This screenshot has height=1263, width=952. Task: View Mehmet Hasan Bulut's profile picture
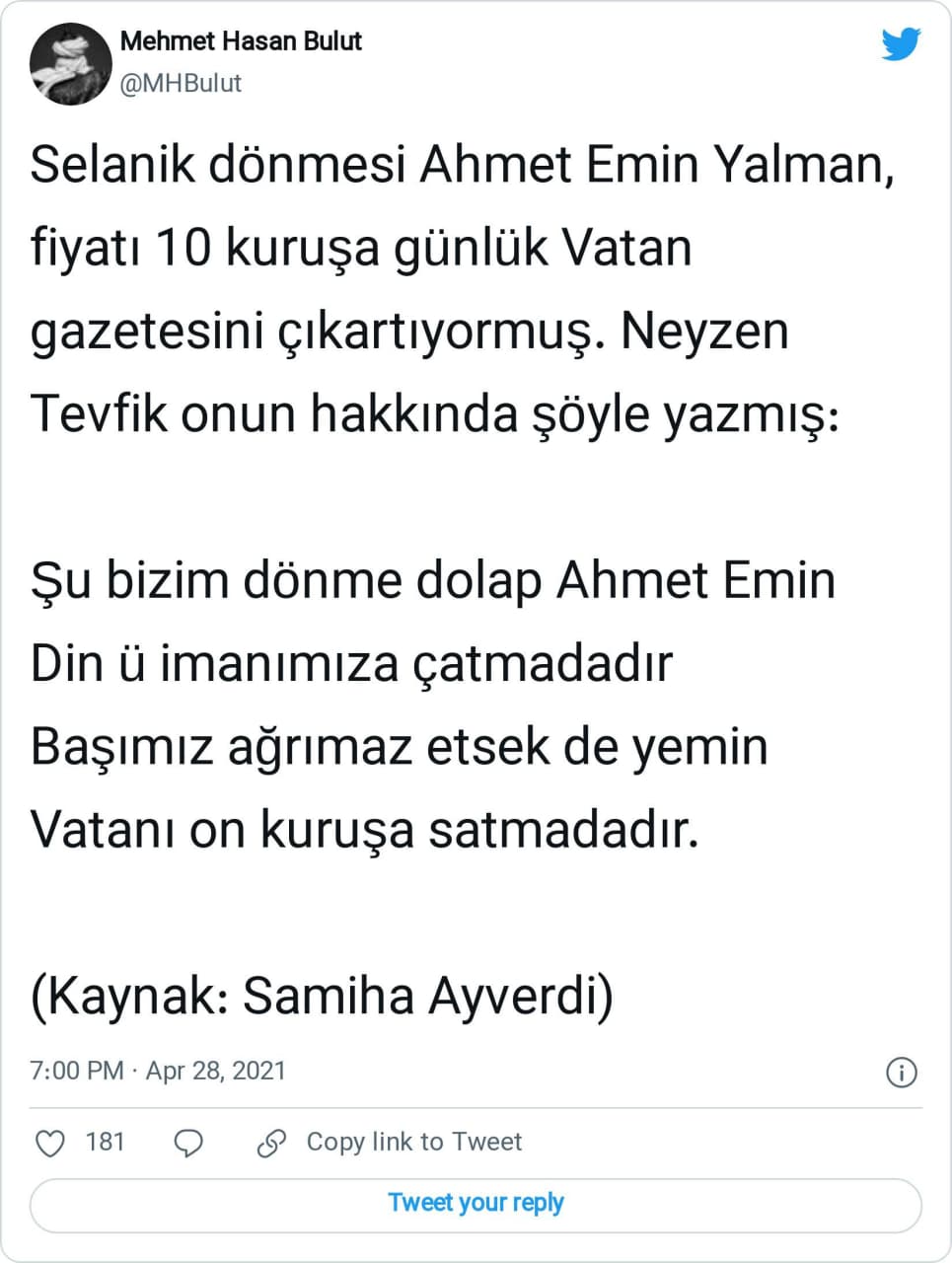70,63
